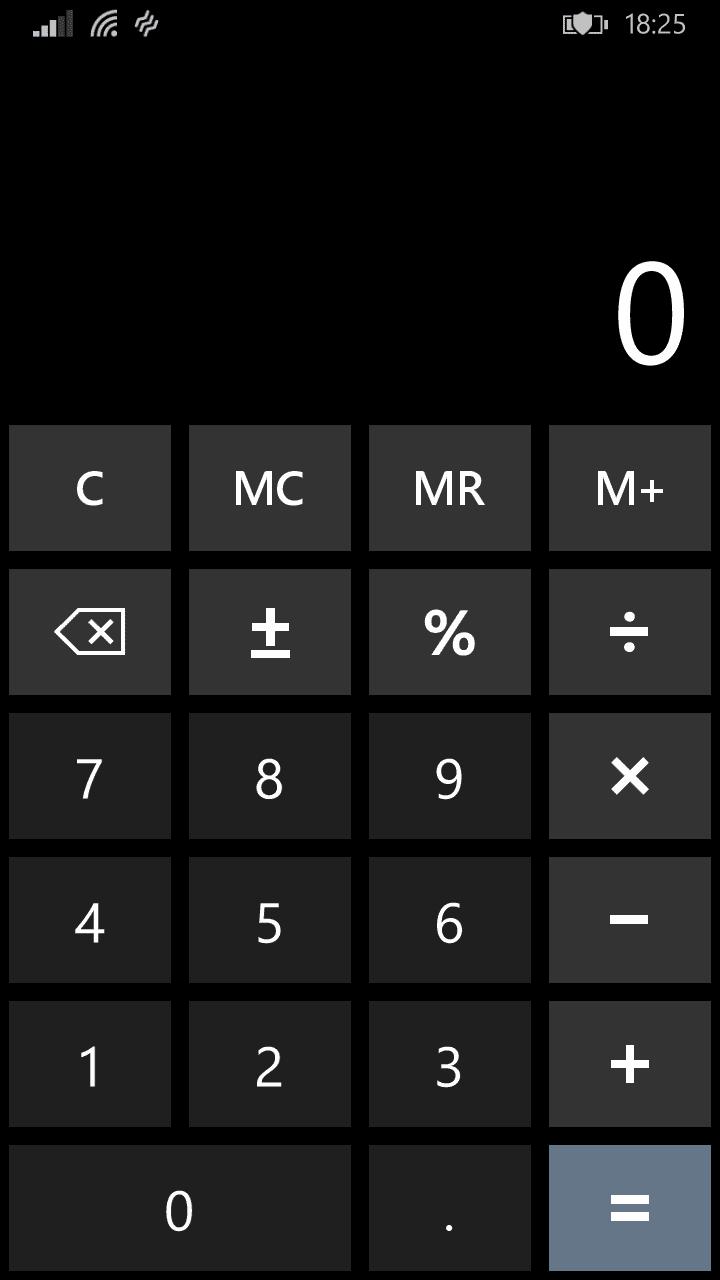Insert a decimal point

pos(450,1208)
